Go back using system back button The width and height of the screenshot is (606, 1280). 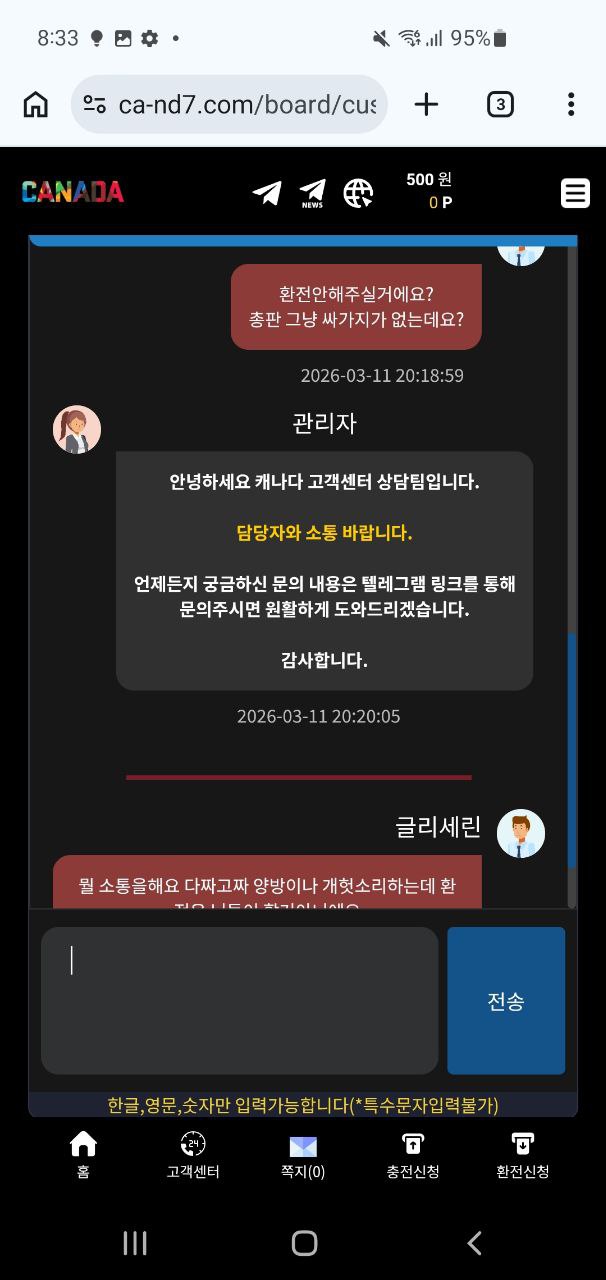click(474, 1243)
